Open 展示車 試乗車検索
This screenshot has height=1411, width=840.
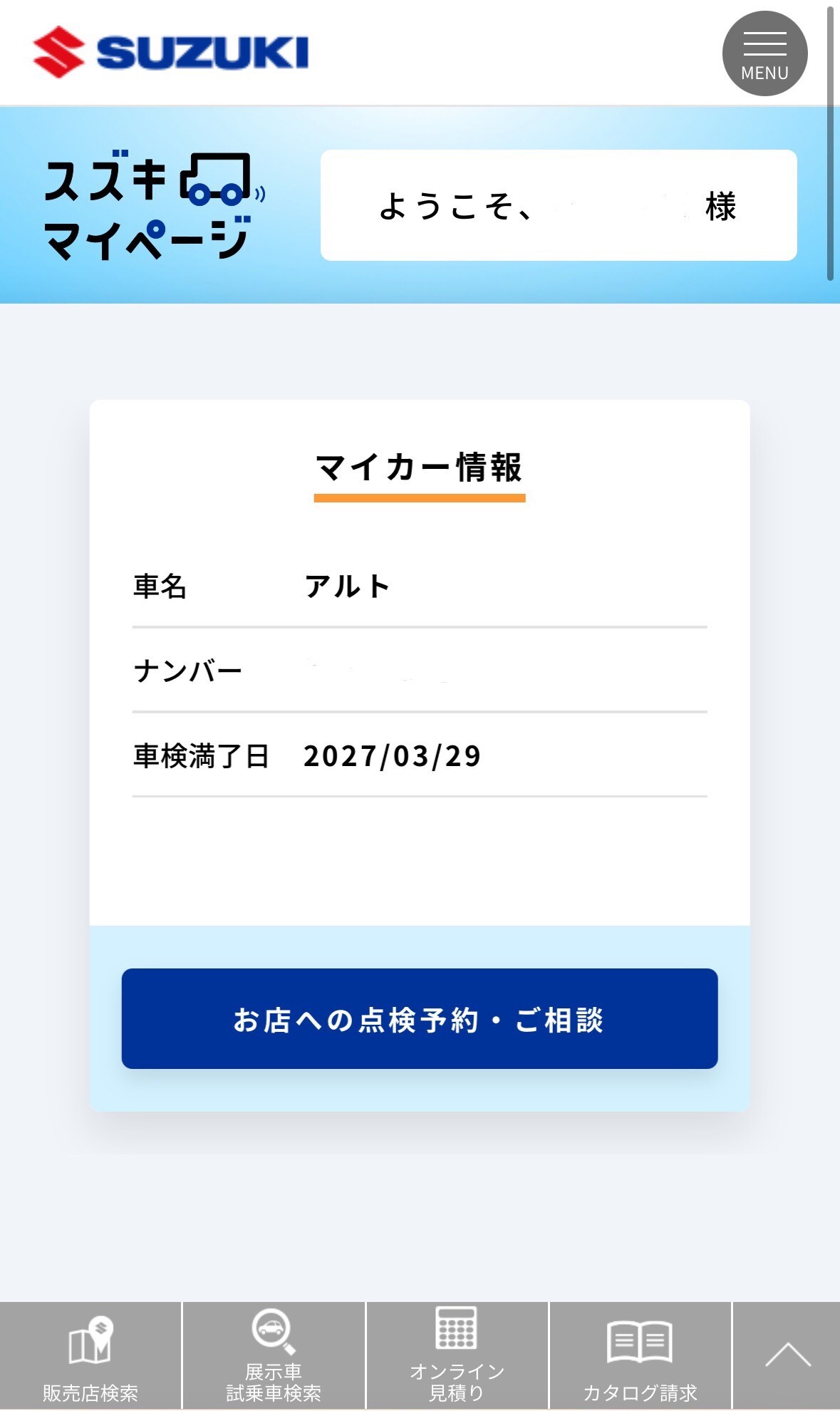(x=274, y=1355)
